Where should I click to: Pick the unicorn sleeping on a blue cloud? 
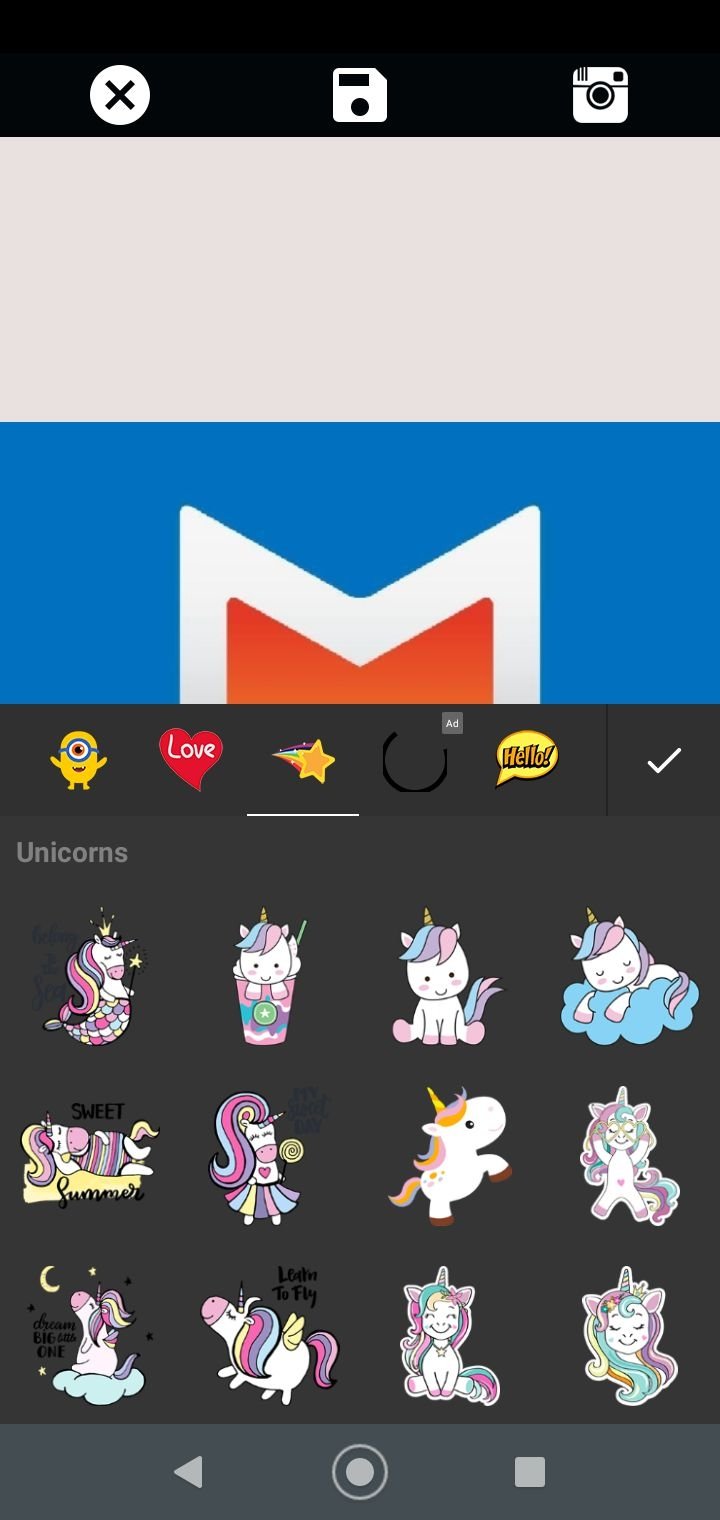click(x=630, y=977)
